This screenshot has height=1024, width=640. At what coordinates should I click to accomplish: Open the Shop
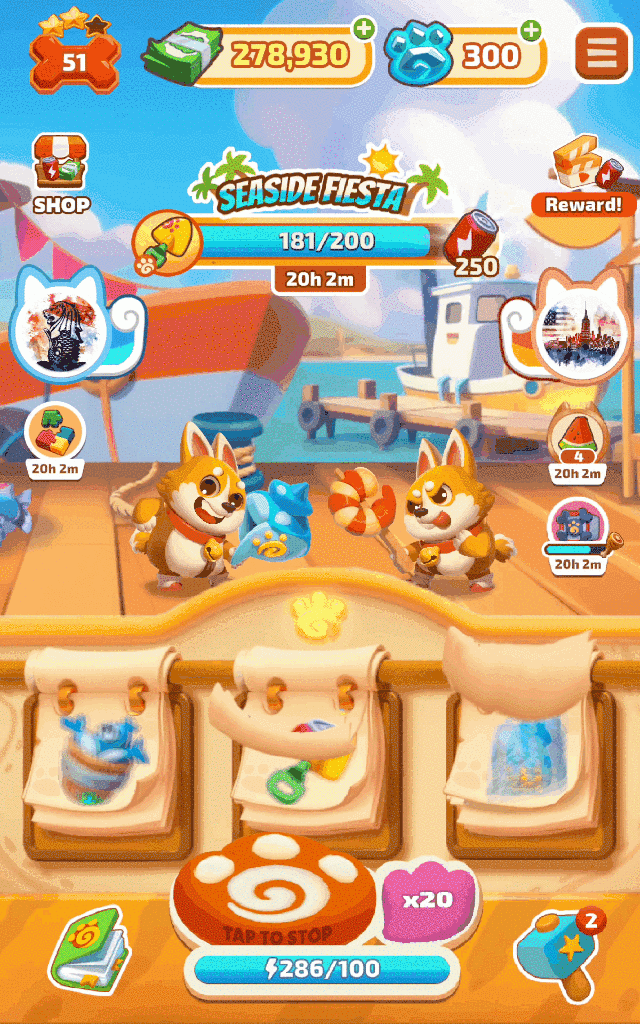(61, 175)
